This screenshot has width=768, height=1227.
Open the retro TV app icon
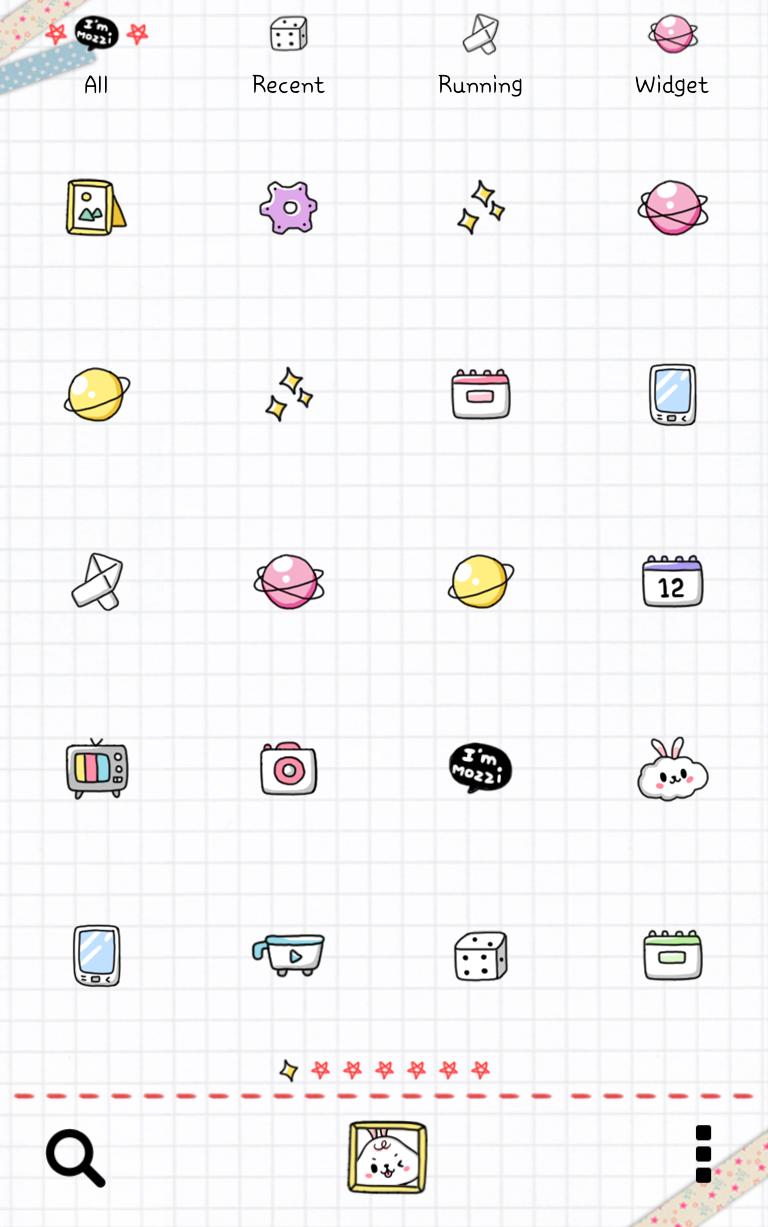[97, 768]
